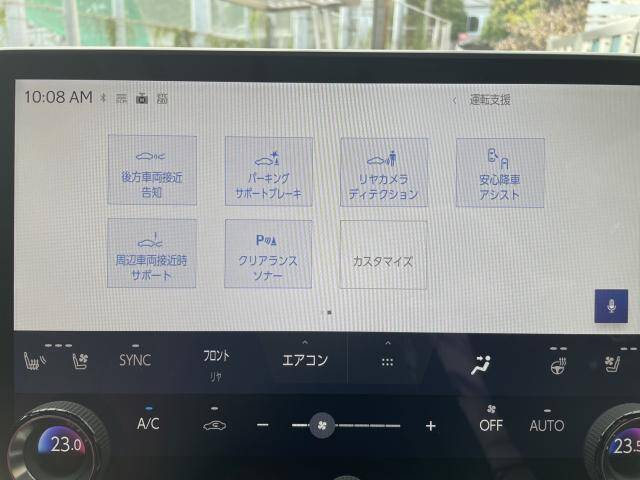Open the エアコン panel
This screenshot has width=640, height=480.
[x=304, y=360]
